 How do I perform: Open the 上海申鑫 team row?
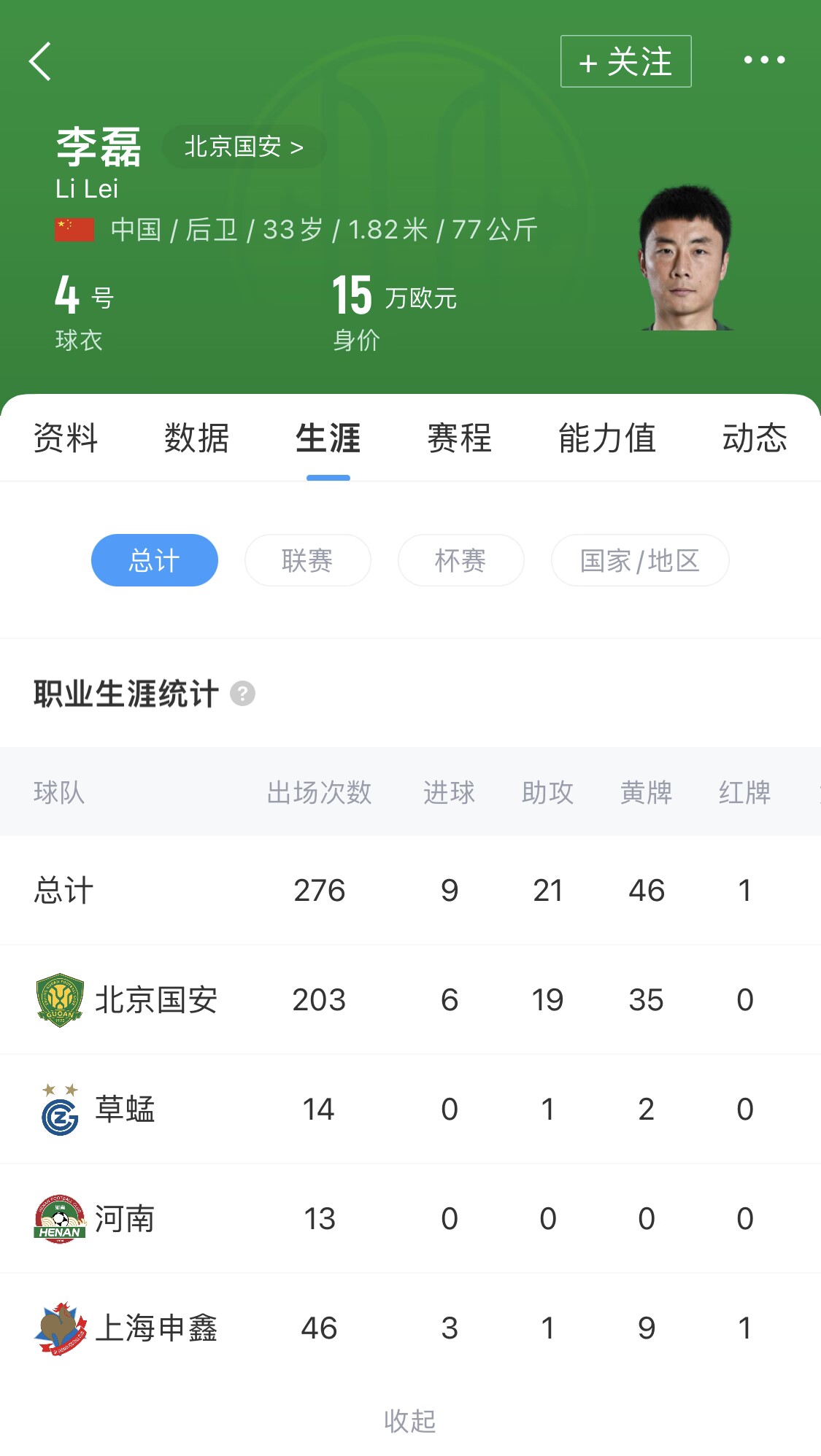point(156,1328)
